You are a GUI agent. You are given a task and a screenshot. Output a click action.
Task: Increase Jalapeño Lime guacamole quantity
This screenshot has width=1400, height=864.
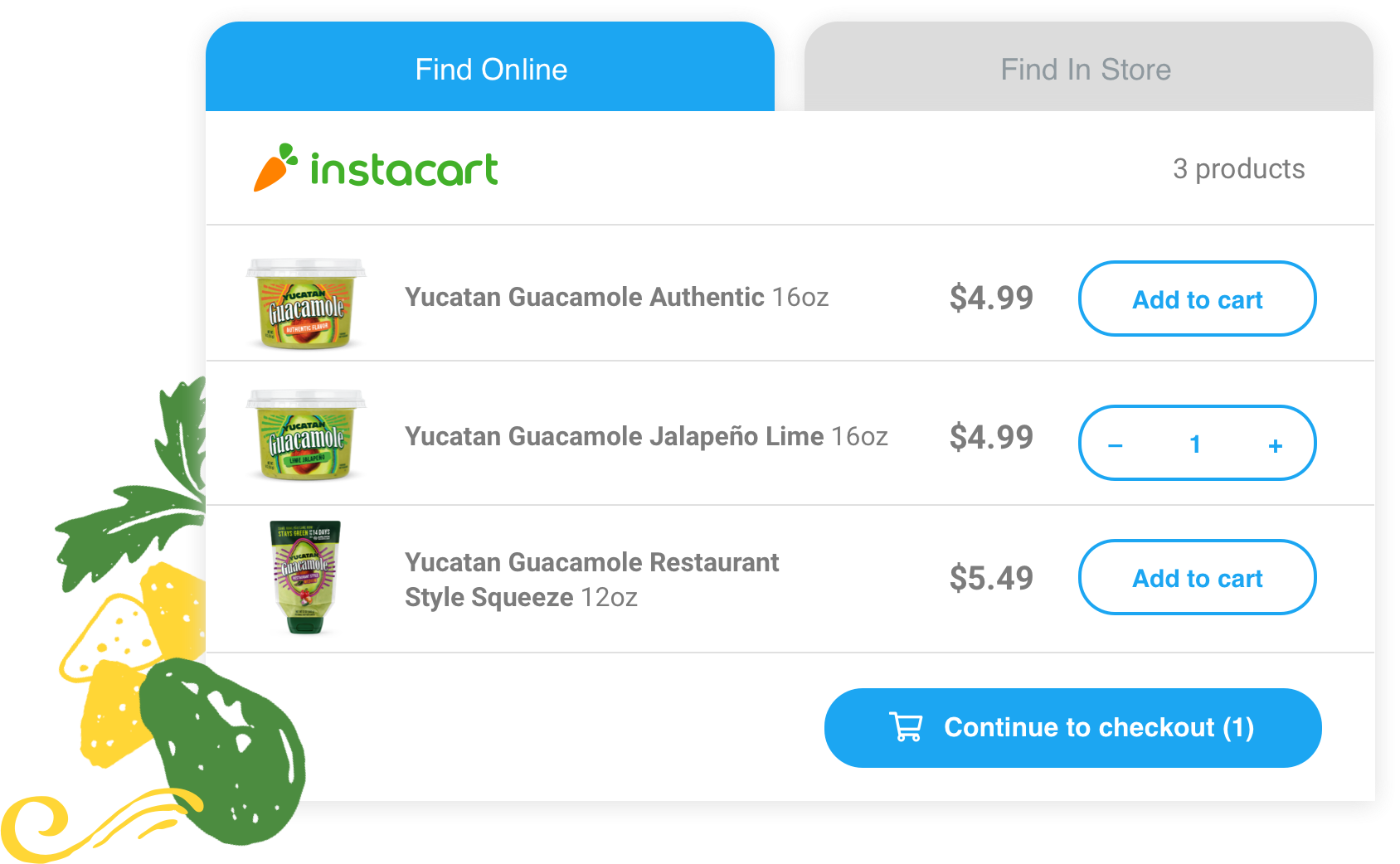1275,445
